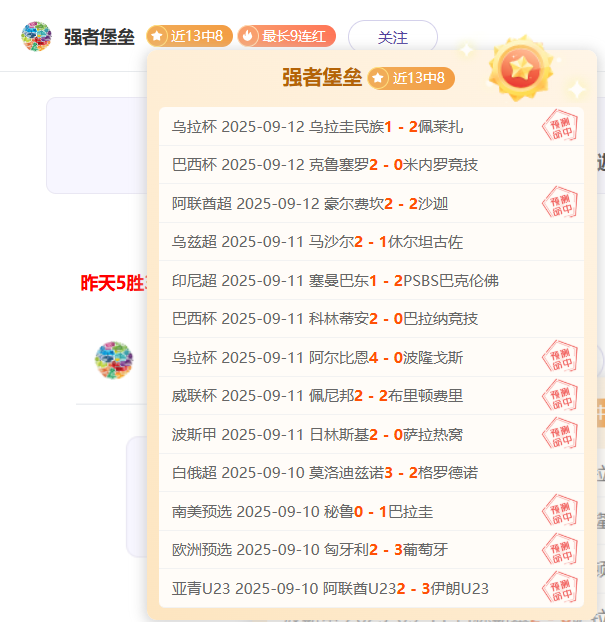Tap the 近13中8 badge beside the 强者堡垒 name
The width and height of the screenshot is (605, 622).
tap(189, 37)
